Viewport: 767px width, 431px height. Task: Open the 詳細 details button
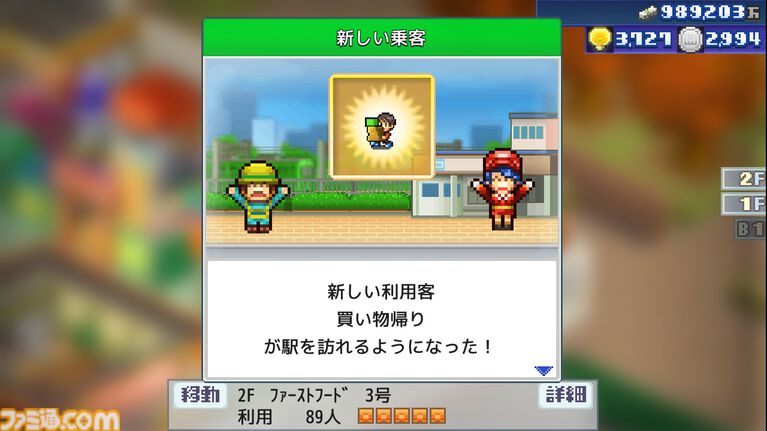[566, 394]
